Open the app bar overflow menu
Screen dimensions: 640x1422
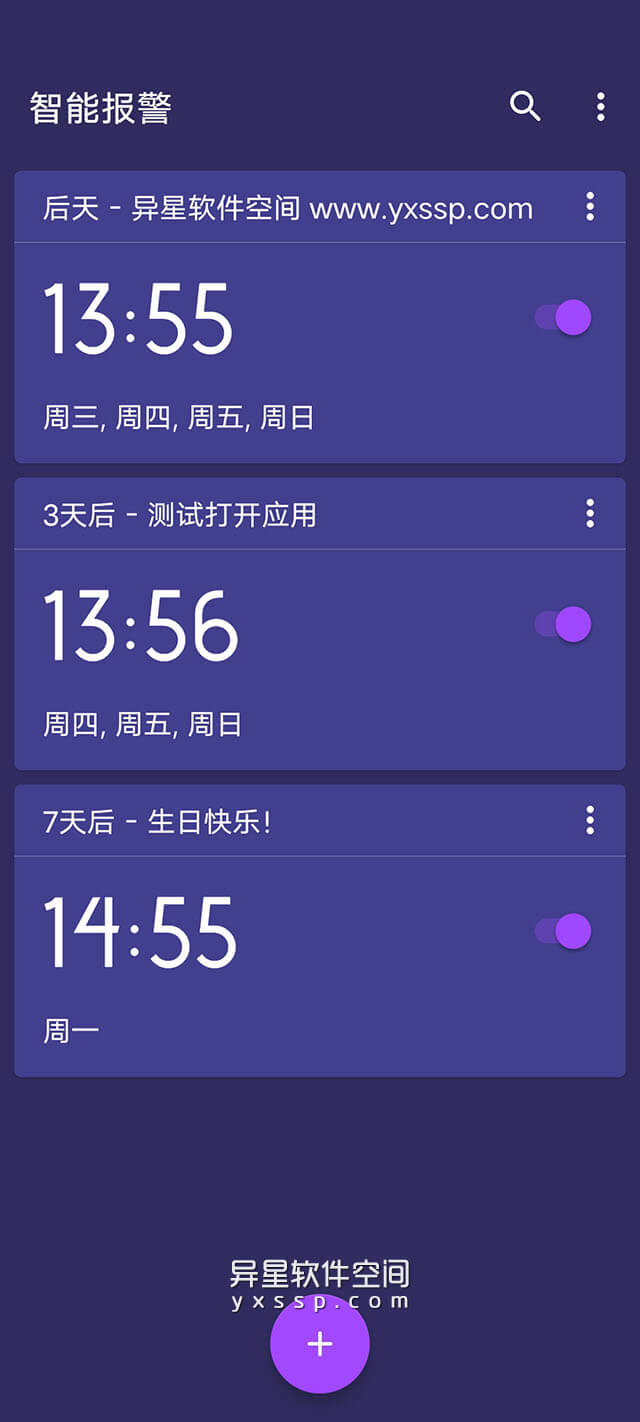click(x=600, y=106)
